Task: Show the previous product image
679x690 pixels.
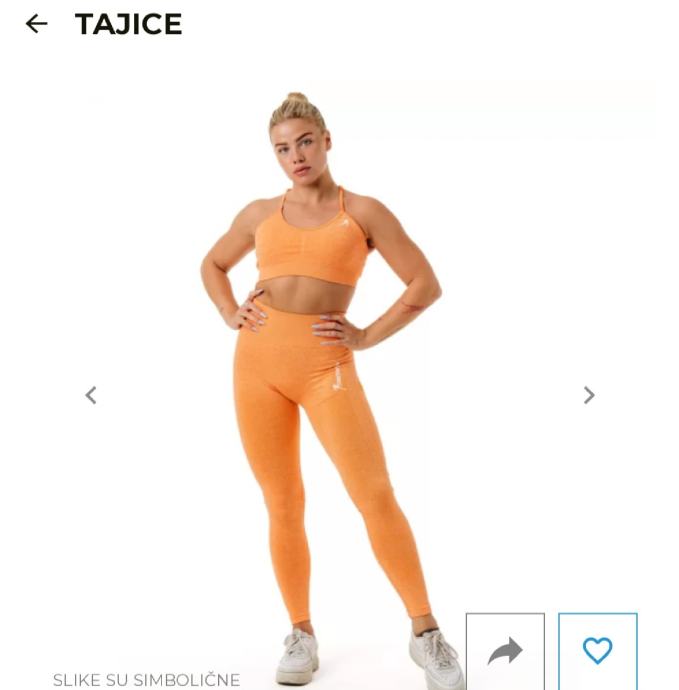Action: coord(91,395)
